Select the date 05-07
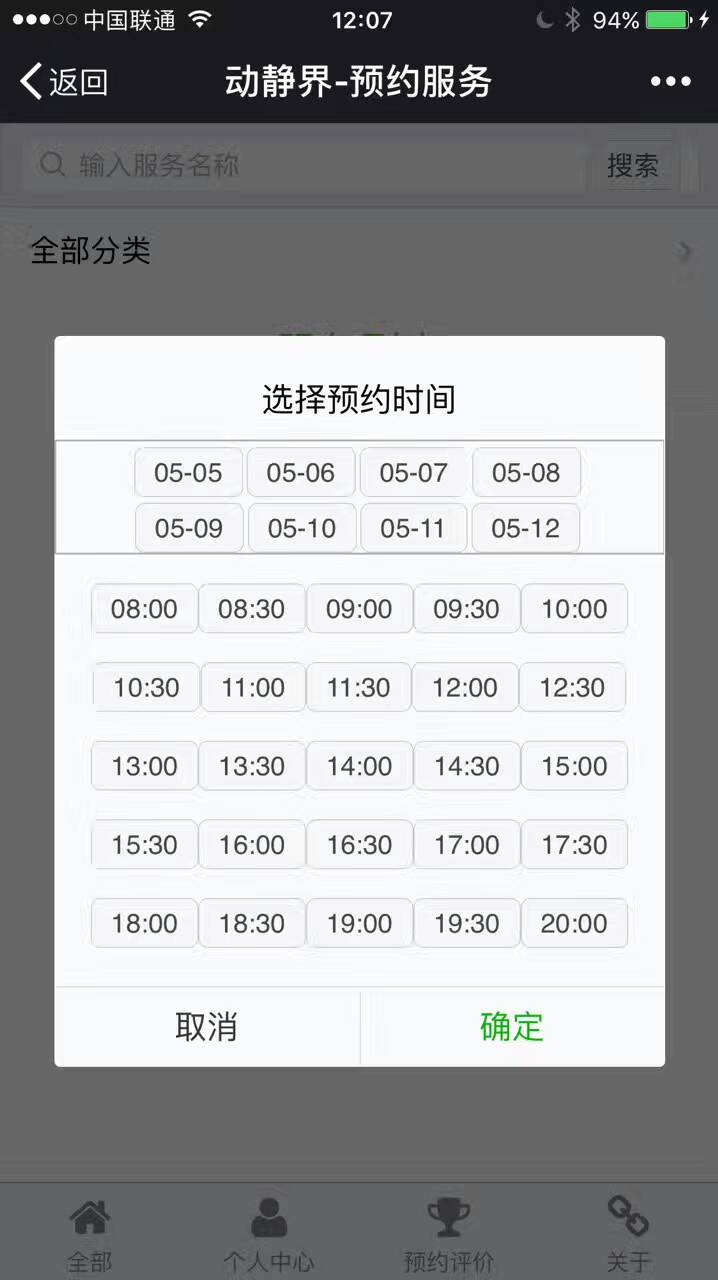This screenshot has width=718, height=1280. click(413, 473)
